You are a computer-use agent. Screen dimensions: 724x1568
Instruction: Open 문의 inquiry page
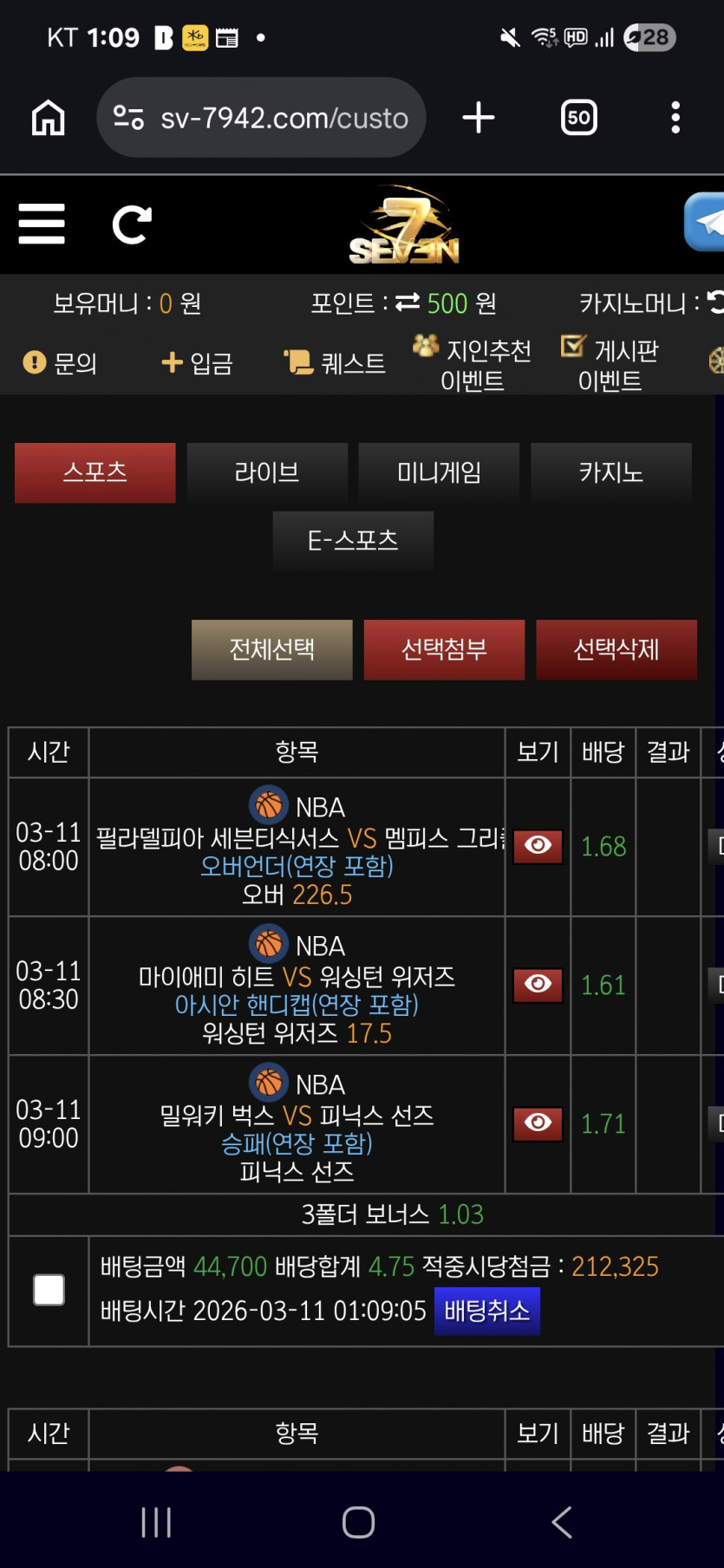coord(60,363)
